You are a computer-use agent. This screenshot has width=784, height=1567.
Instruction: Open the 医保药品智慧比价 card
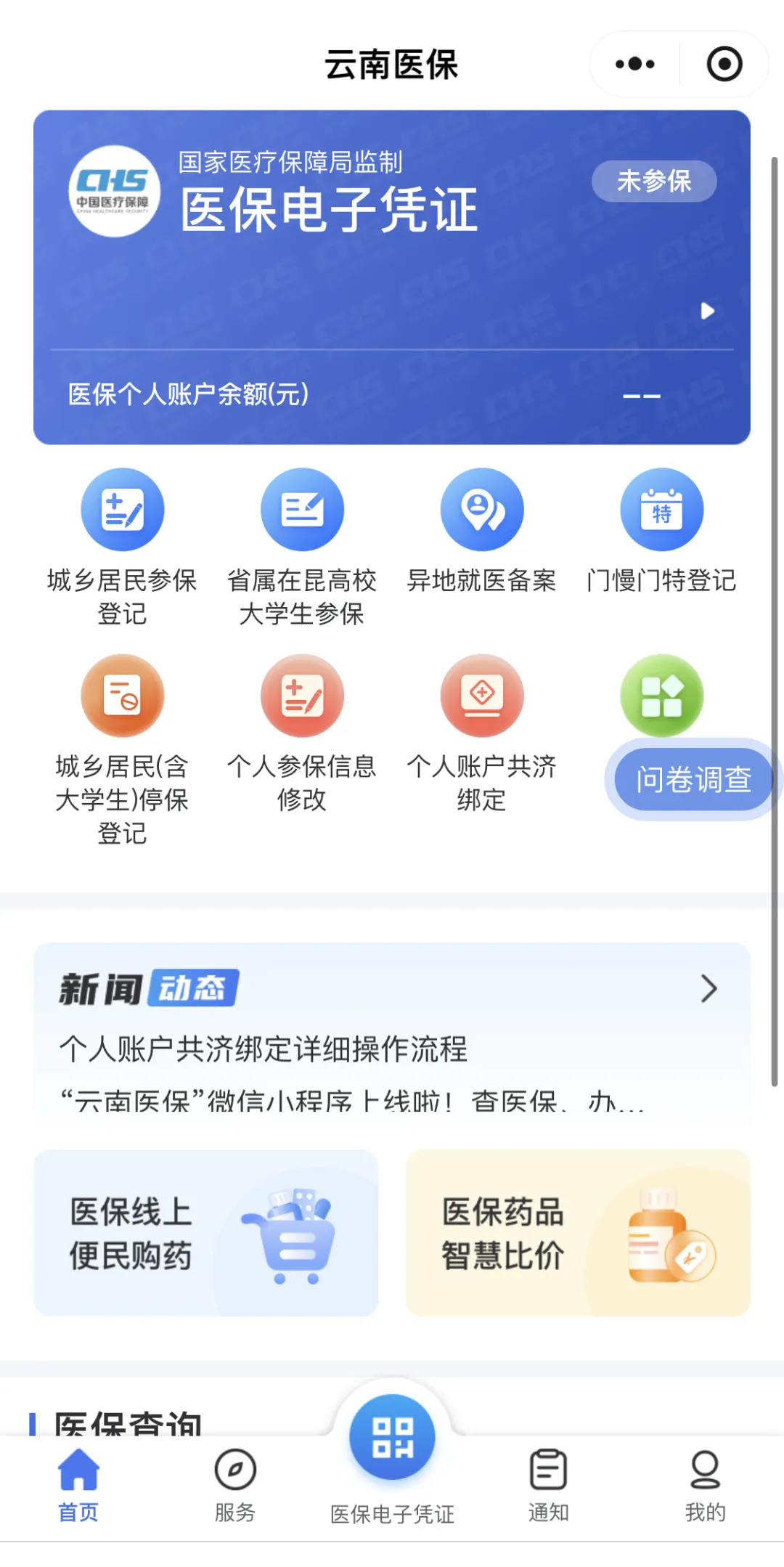click(578, 1233)
